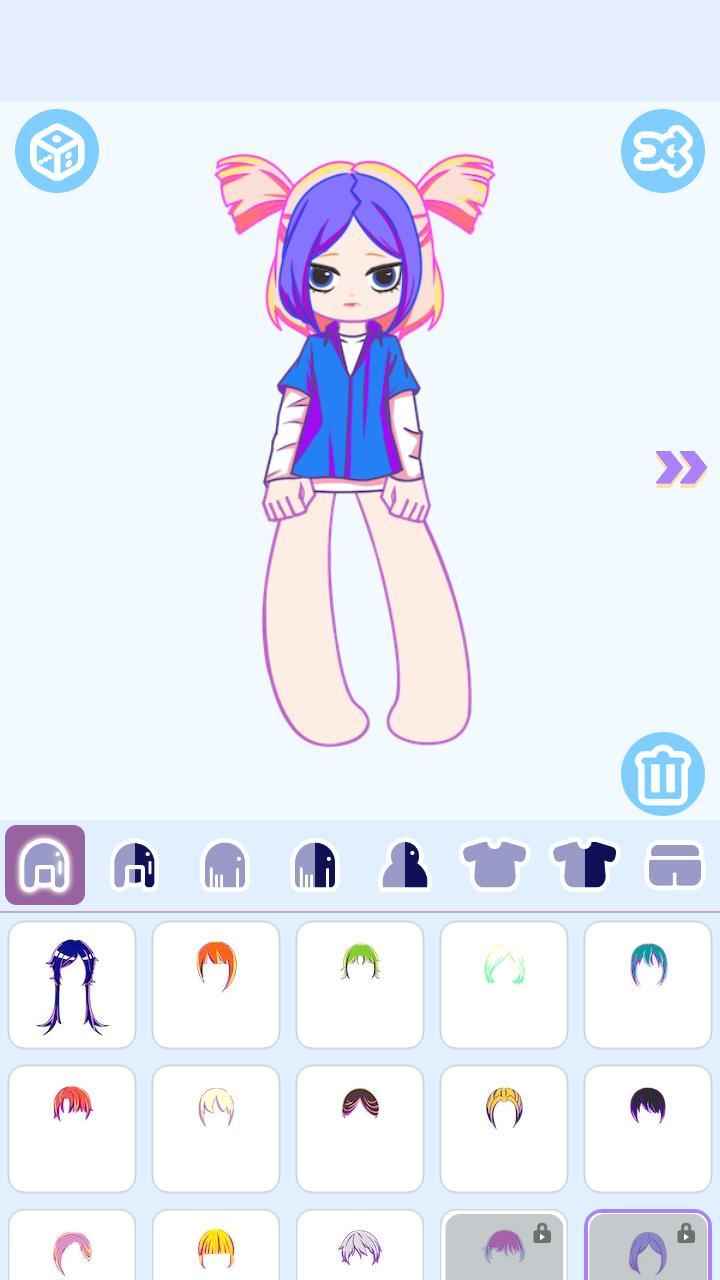Select the orange short hairstyle
Viewport: 720px width, 1280px height.
(x=216, y=985)
